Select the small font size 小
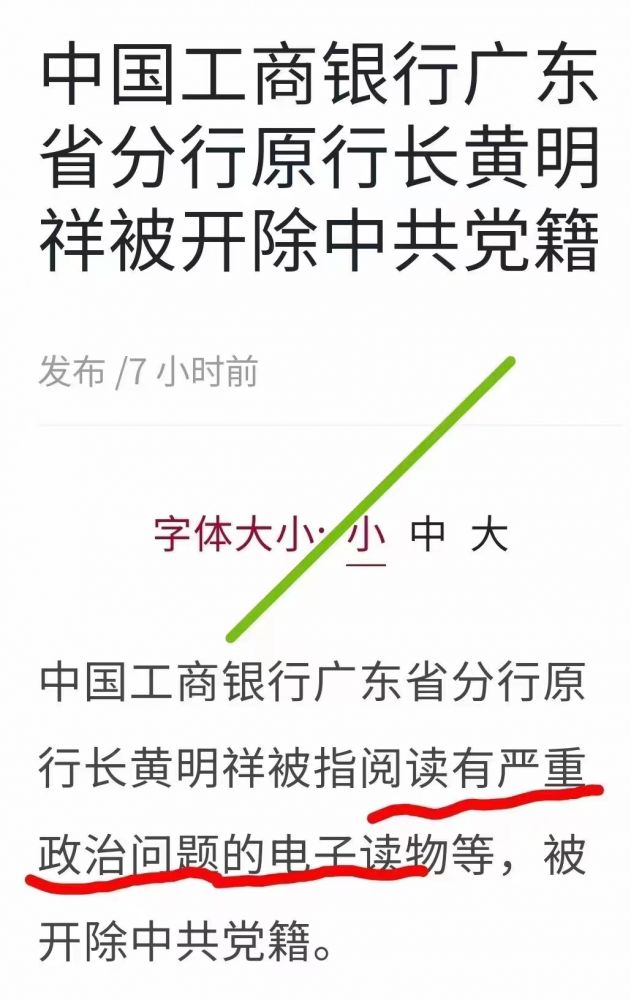 pos(367,535)
